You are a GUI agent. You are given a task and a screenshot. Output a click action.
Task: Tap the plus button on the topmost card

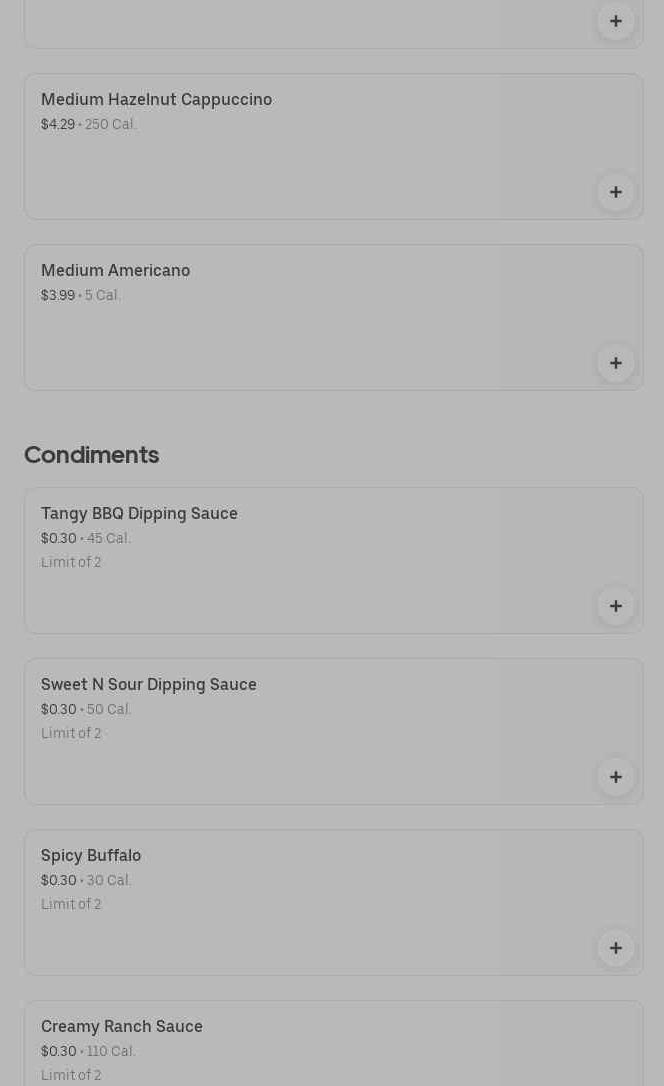pyautogui.click(x=616, y=21)
